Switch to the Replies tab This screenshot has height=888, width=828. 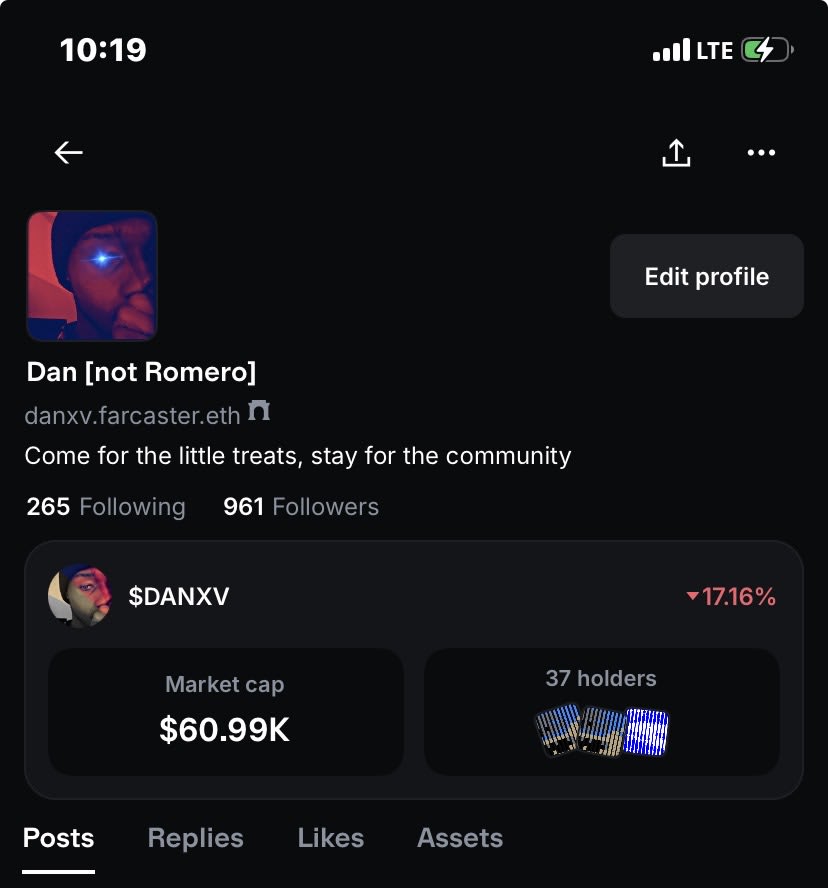(x=195, y=838)
